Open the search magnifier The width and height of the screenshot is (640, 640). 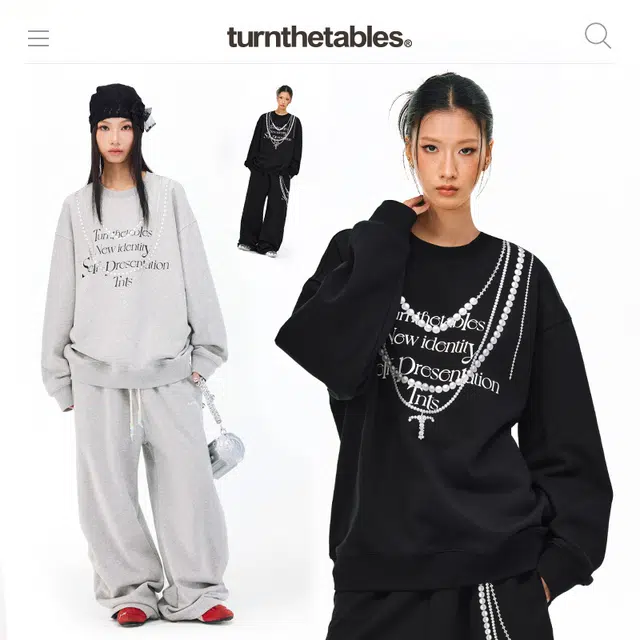[x=597, y=37]
